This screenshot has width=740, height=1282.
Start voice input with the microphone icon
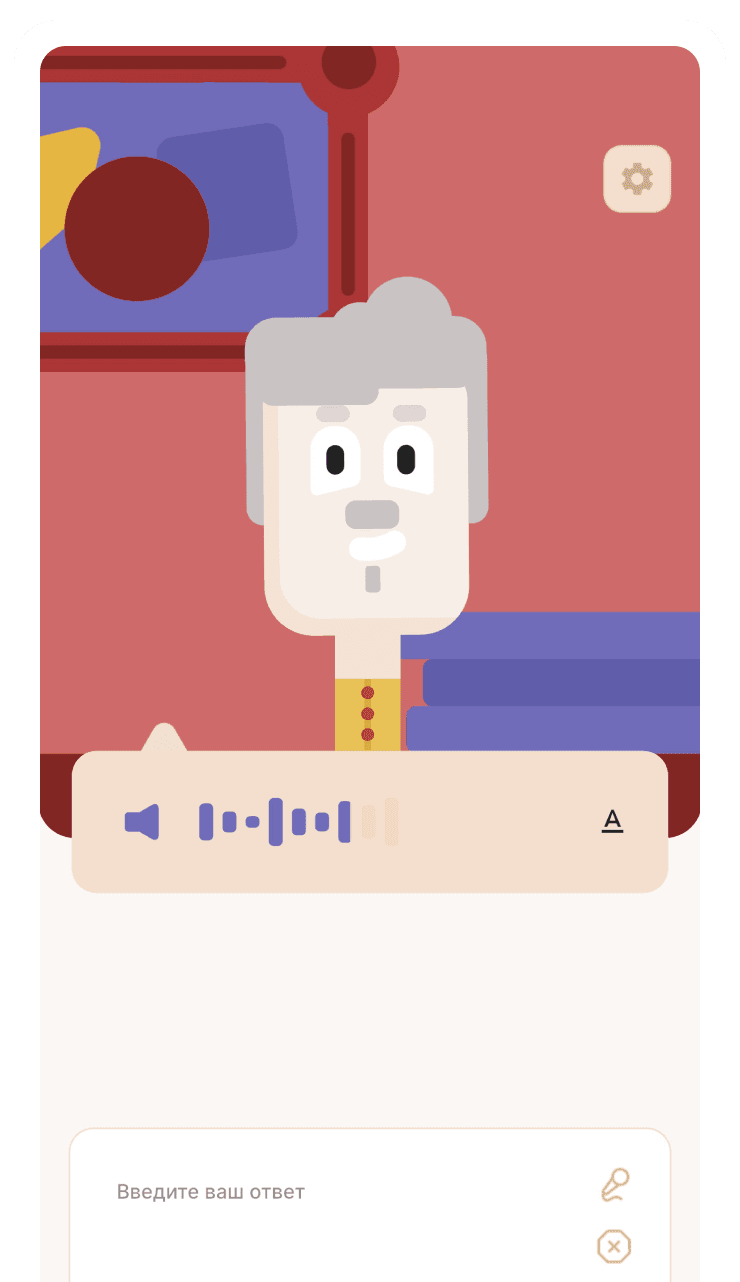point(614,1185)
